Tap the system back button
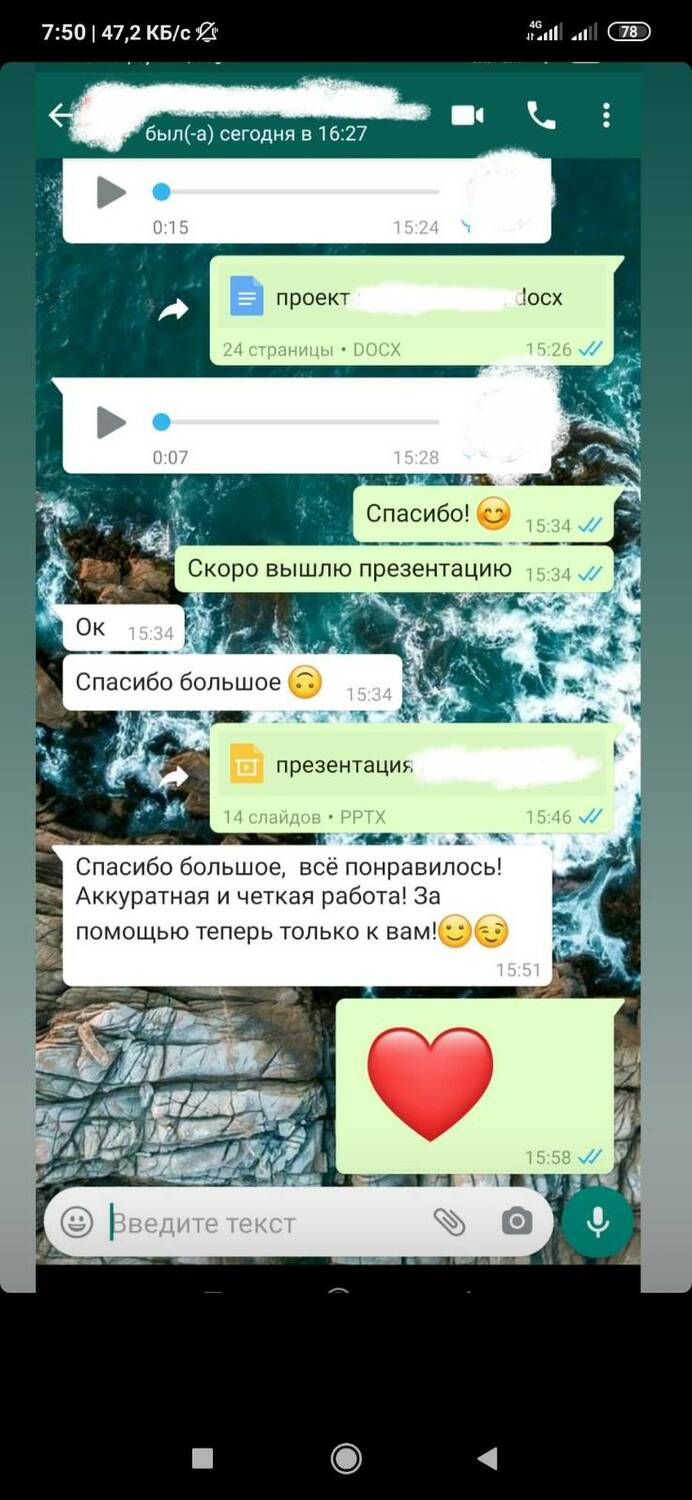This screenshot has width=692, height=1500. tap(488, 1458)
